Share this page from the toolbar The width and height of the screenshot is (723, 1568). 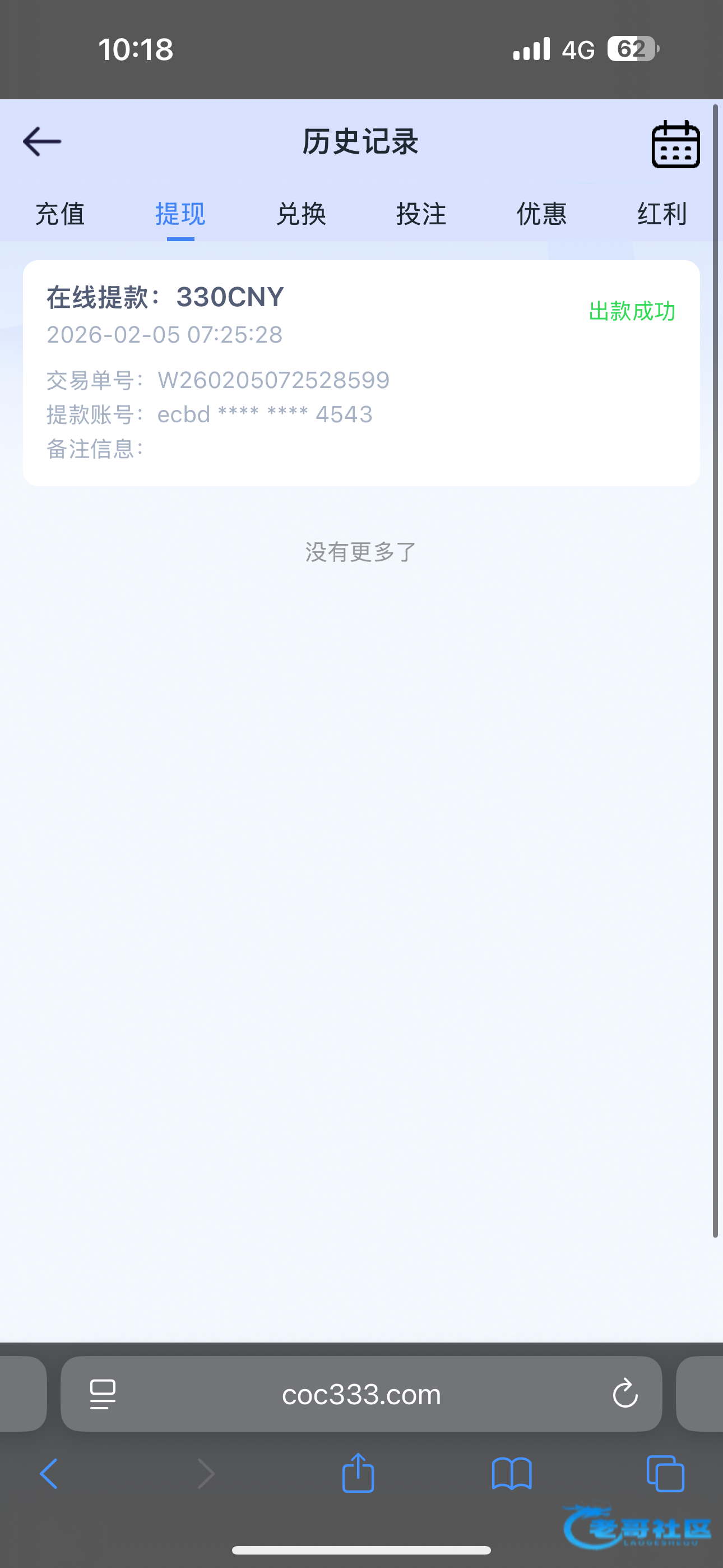coord(358,1473)
